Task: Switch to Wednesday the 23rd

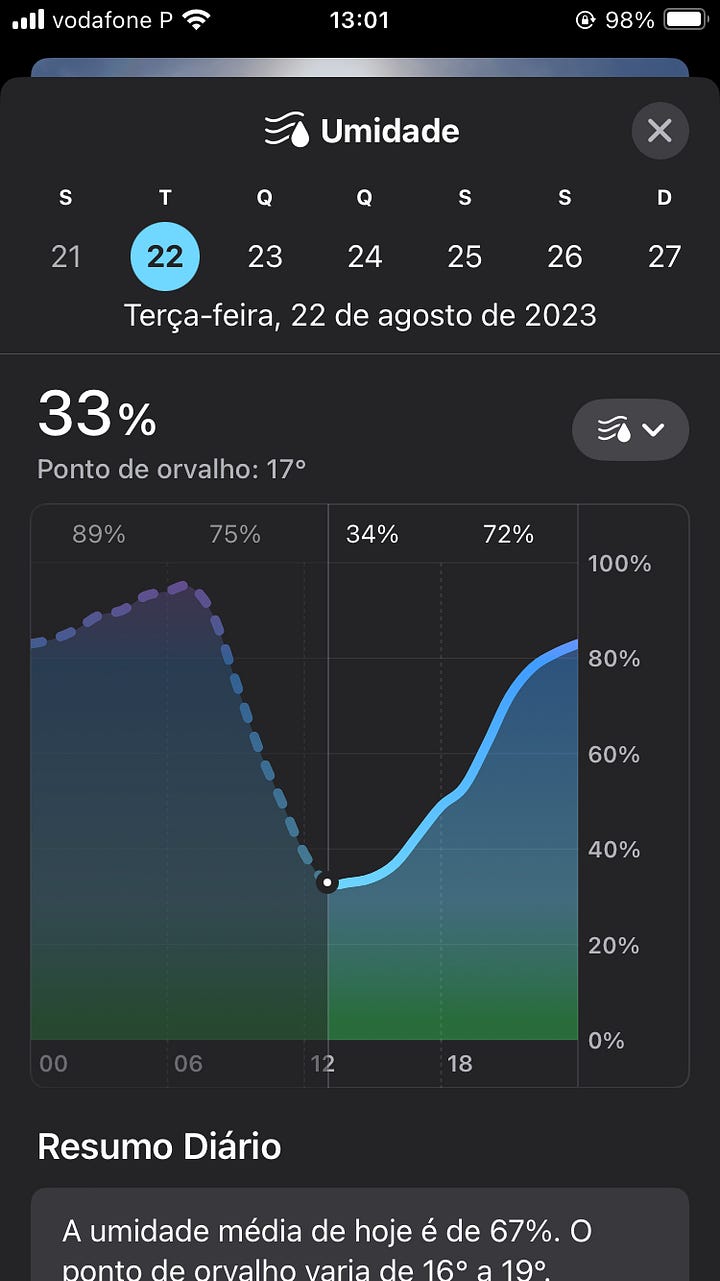Action: point(265,257)
